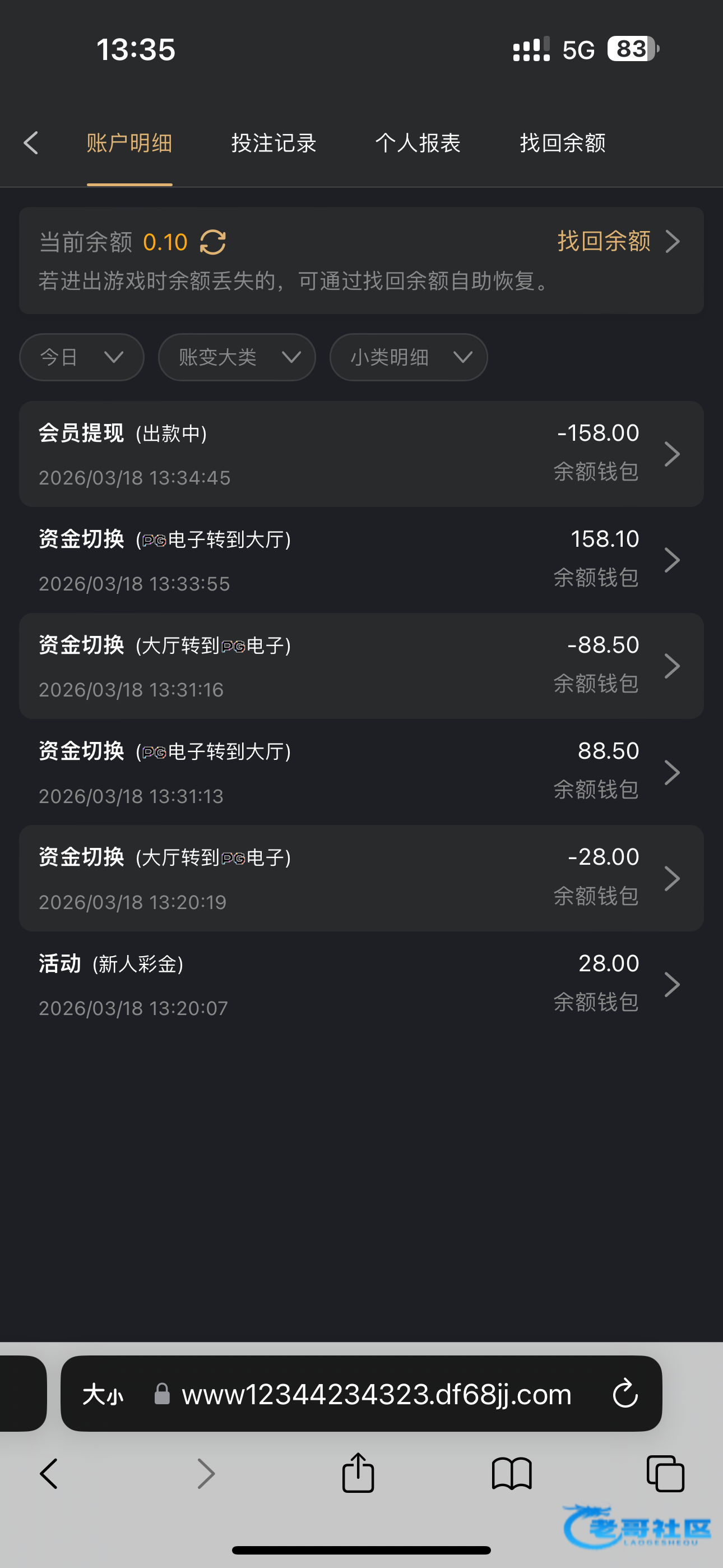Go back using the top-left arrow

click(x=31, y=143)
